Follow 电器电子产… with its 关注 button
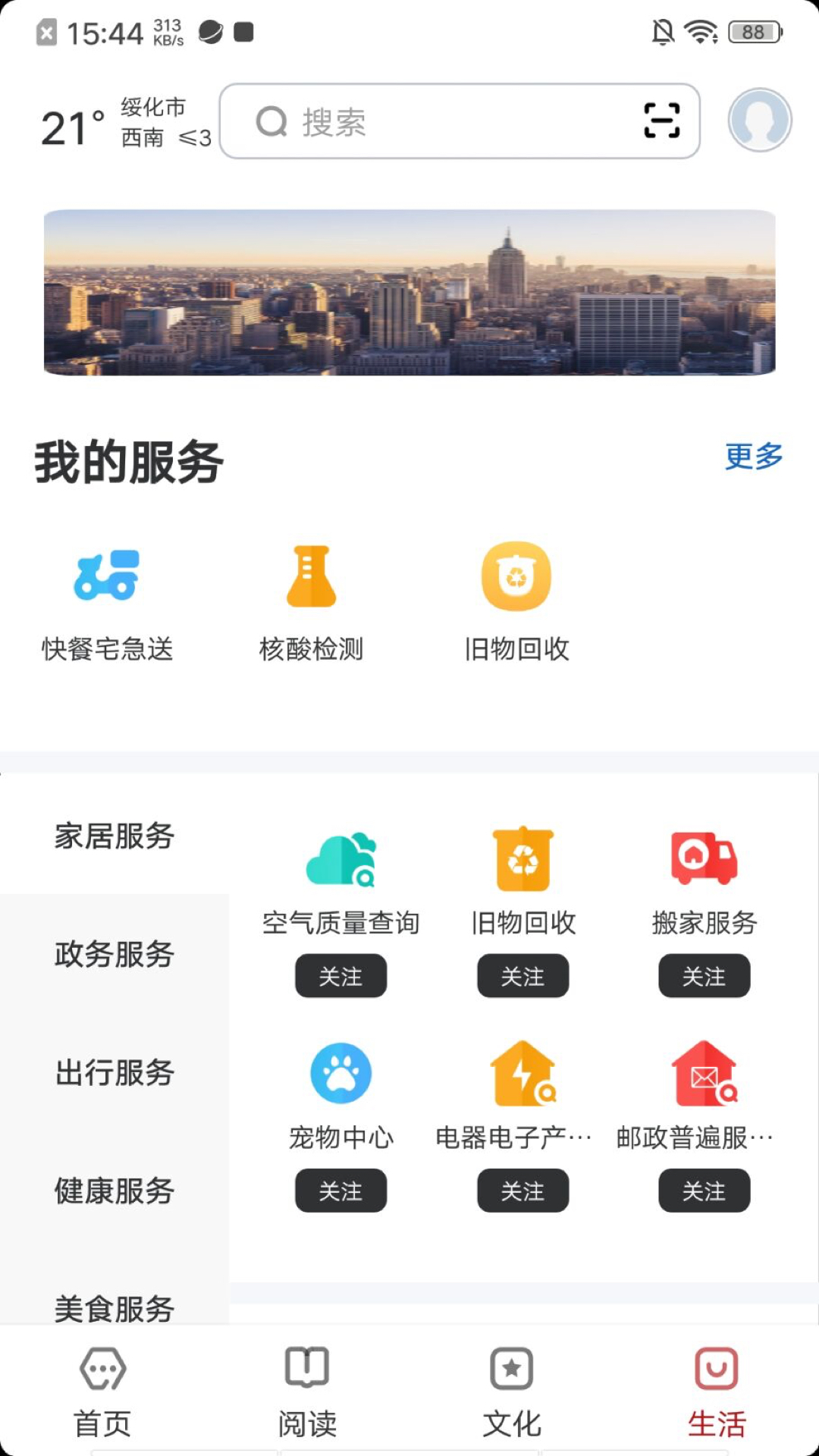This screenshot has height=1456, width=819. click(x=522, y=1191)
